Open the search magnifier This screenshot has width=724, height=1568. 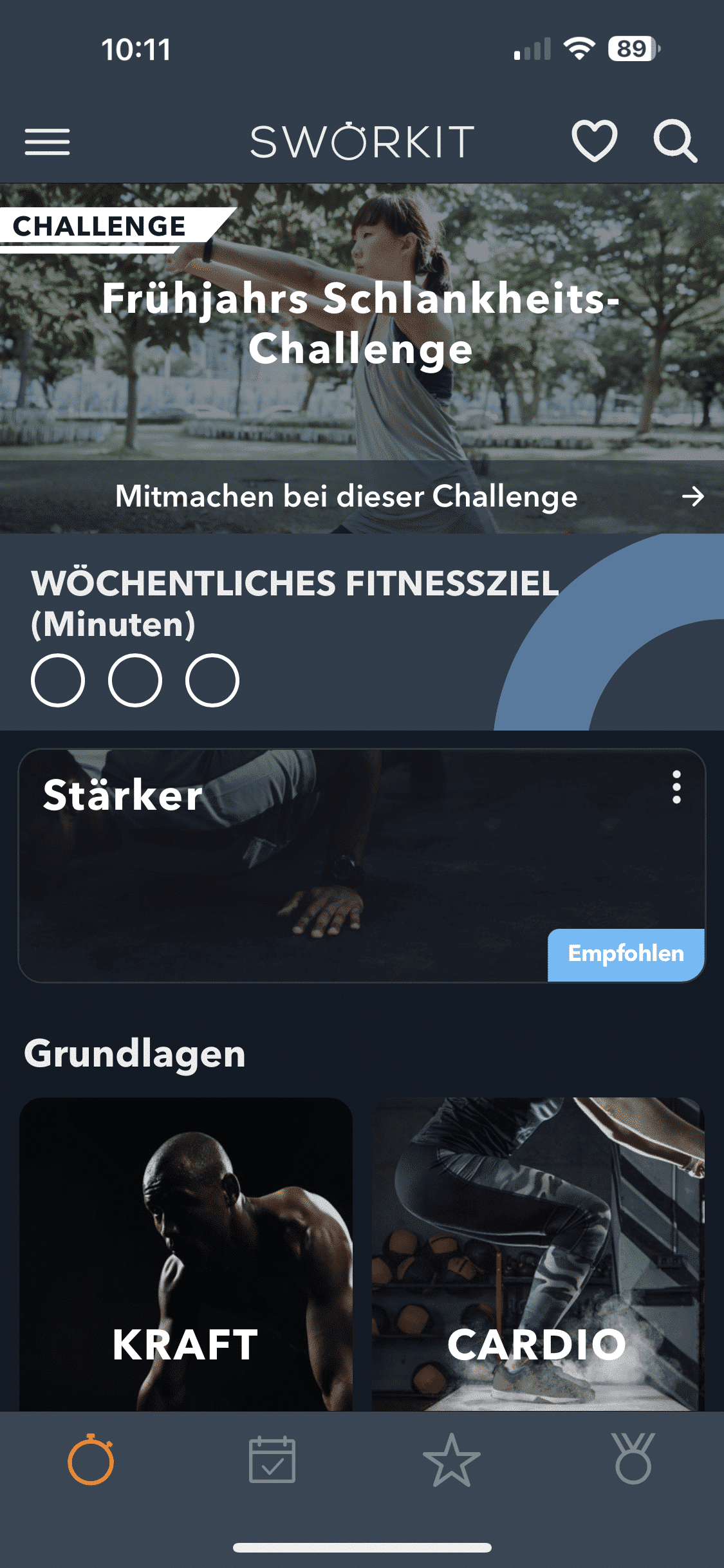(674, 140)
